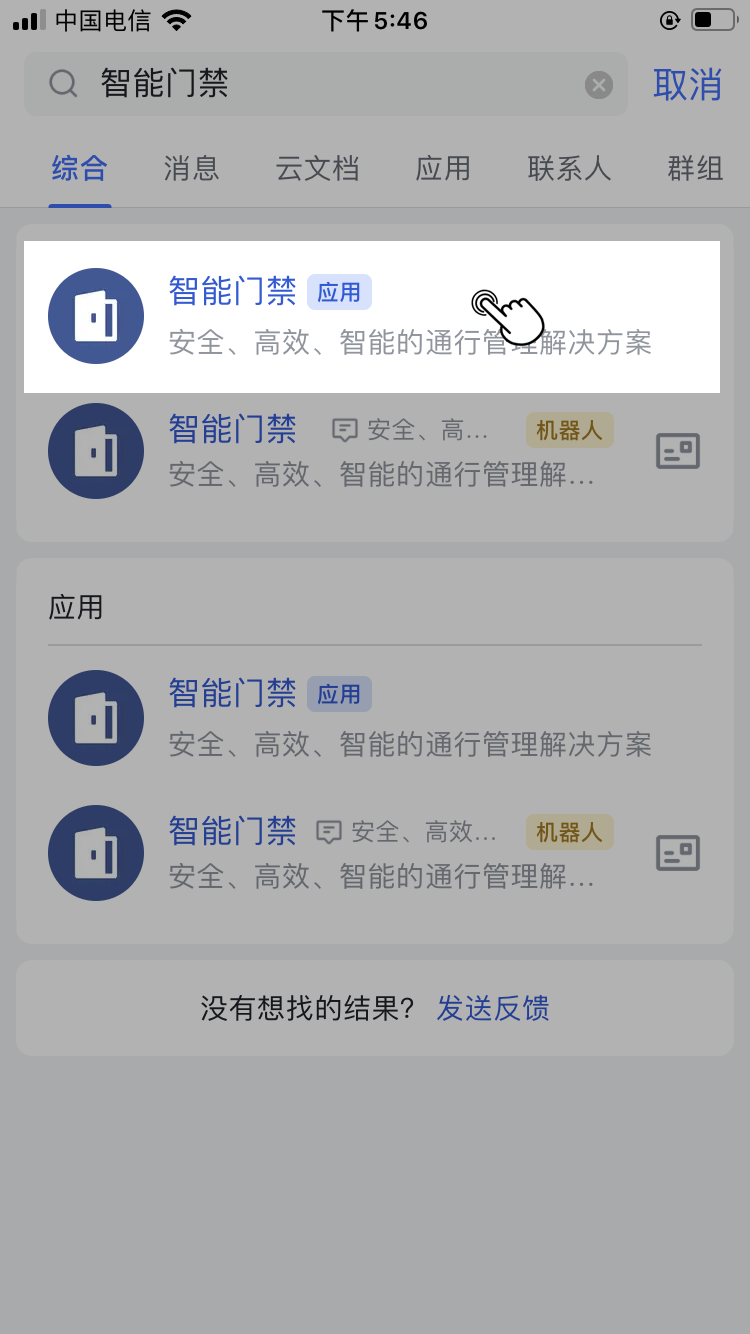
Task: Open the 智能门禁 应用 row under the 应用 section
Action: click(x=375, y=718)
